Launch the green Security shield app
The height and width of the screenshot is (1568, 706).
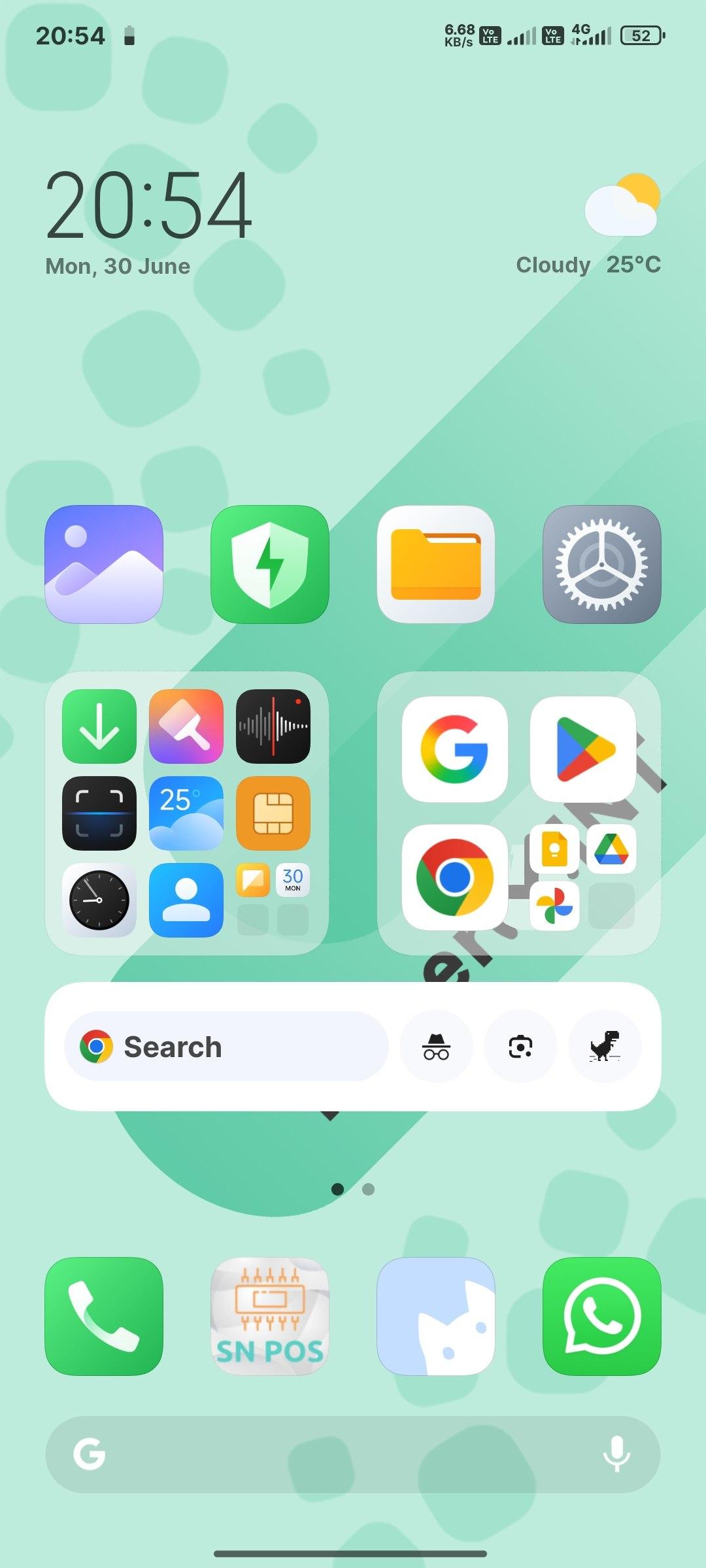tap(269, 564)
